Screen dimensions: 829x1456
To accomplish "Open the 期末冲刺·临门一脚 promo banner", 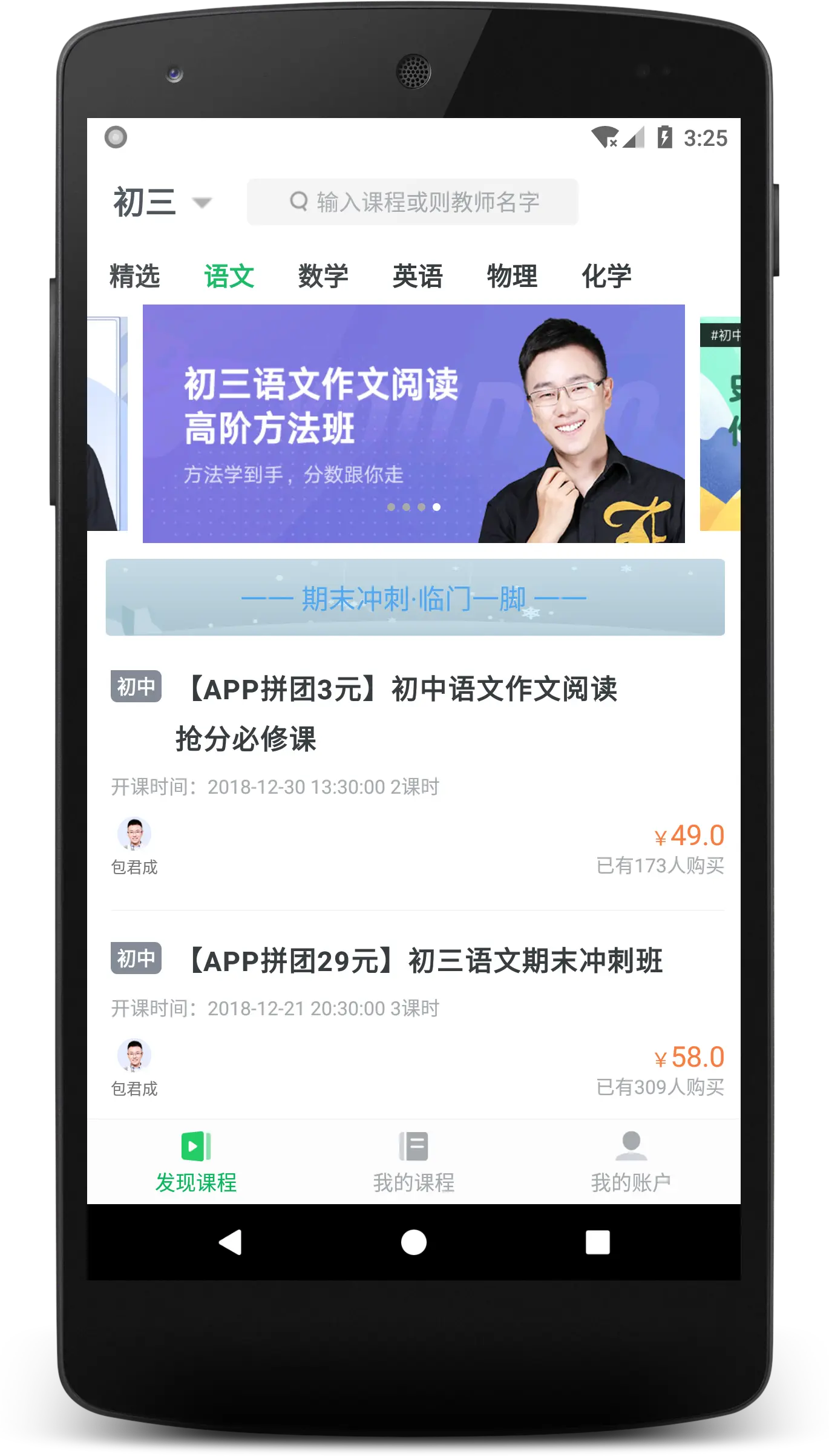I will click(414, 598).
